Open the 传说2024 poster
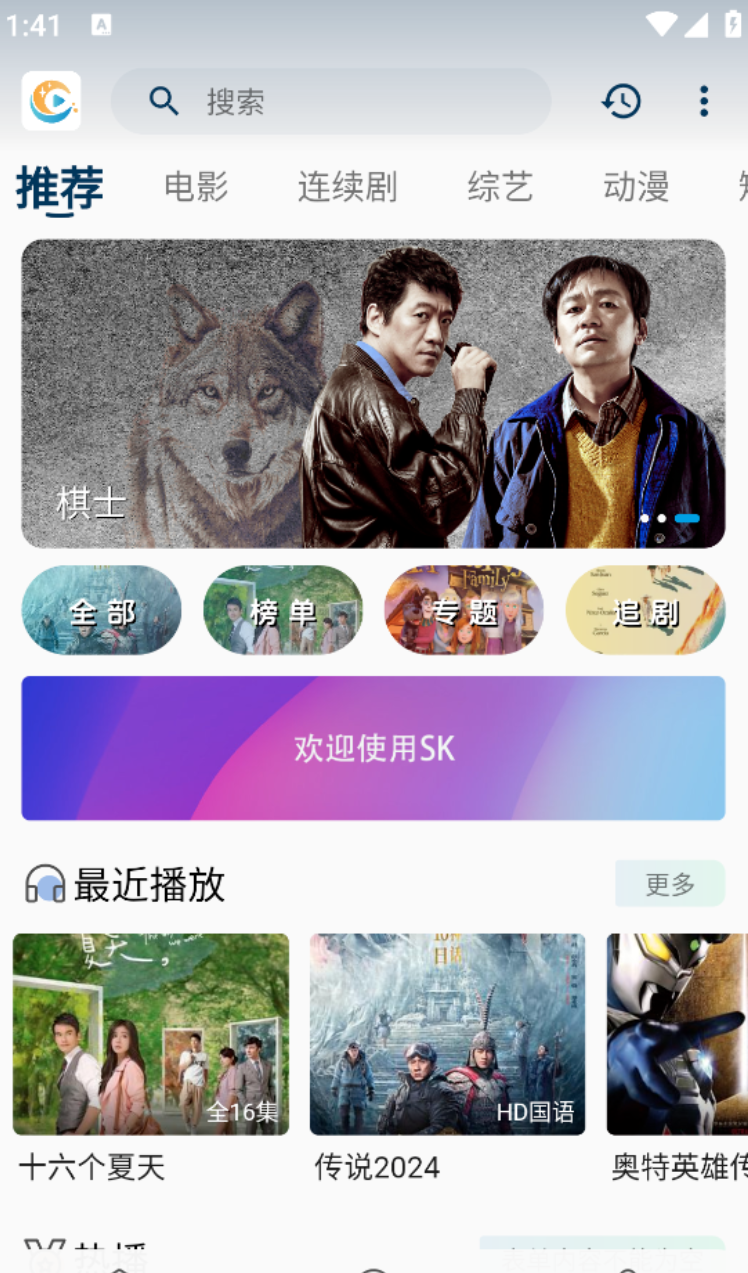The image size is (748, 1273). click(447, 1035)
